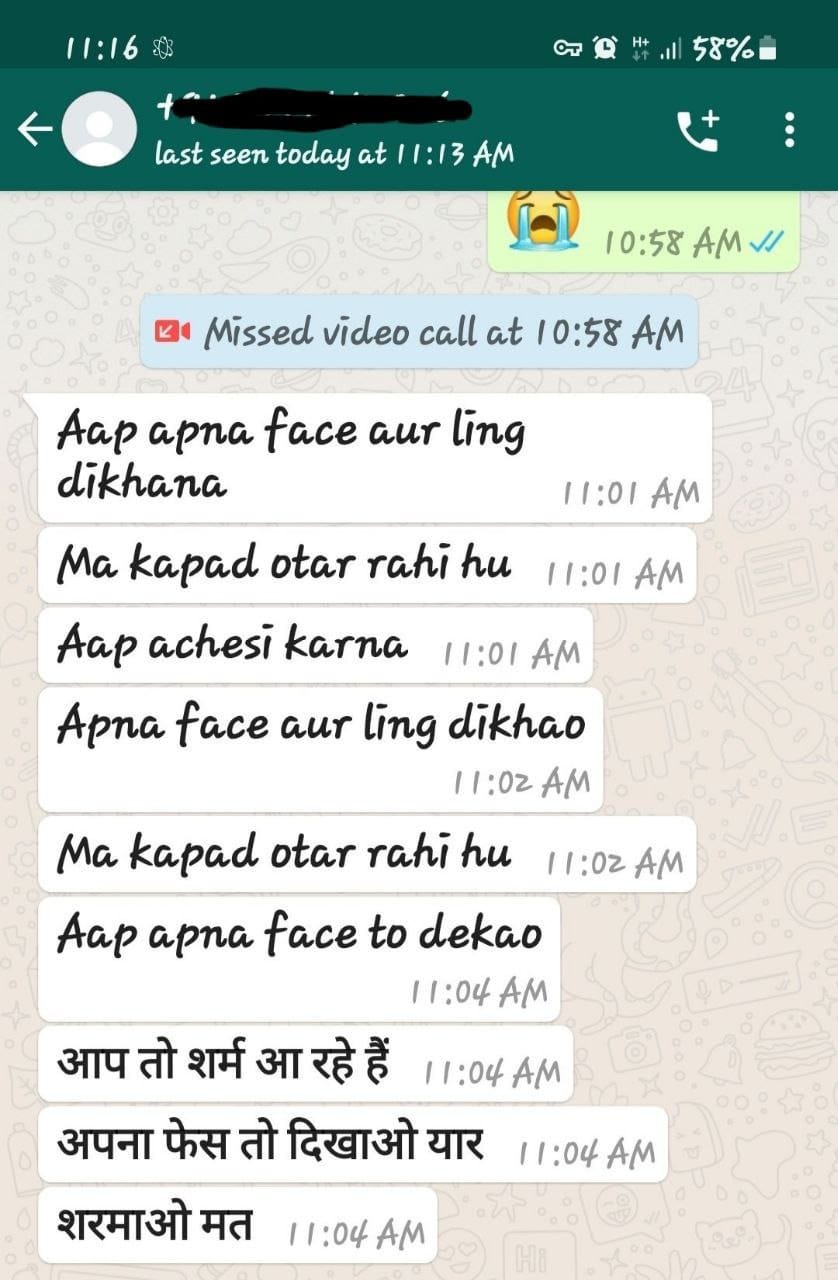Screen dimensions: 838x1280
Task: Go back to the chat list
Action: pyautogui.click(x=34, y=129)
